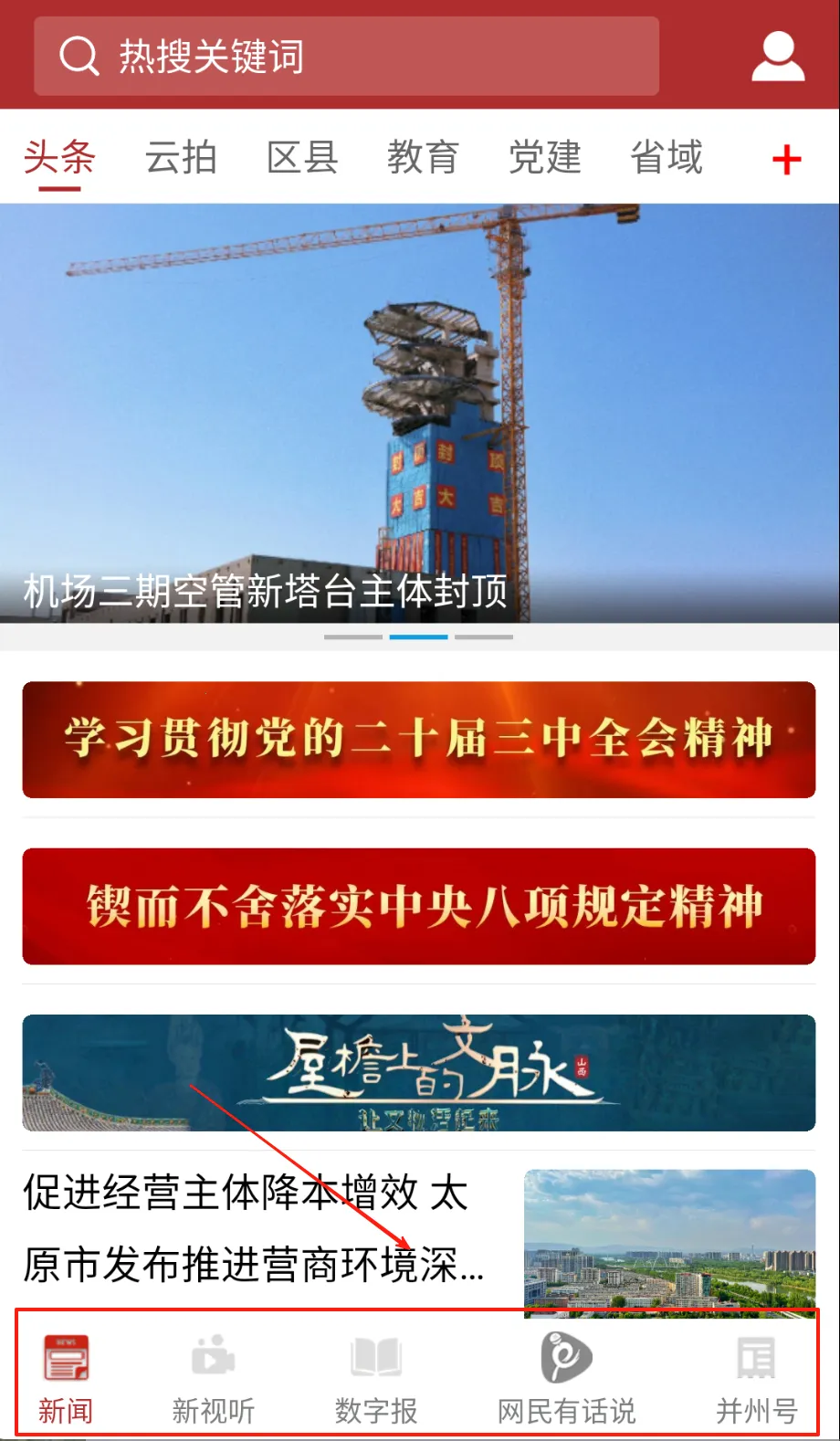Viewport: 840px width, 1441px height.
Task: Open the 锲而不舍落实中央八项规定精神 banner
Action: 419,906
